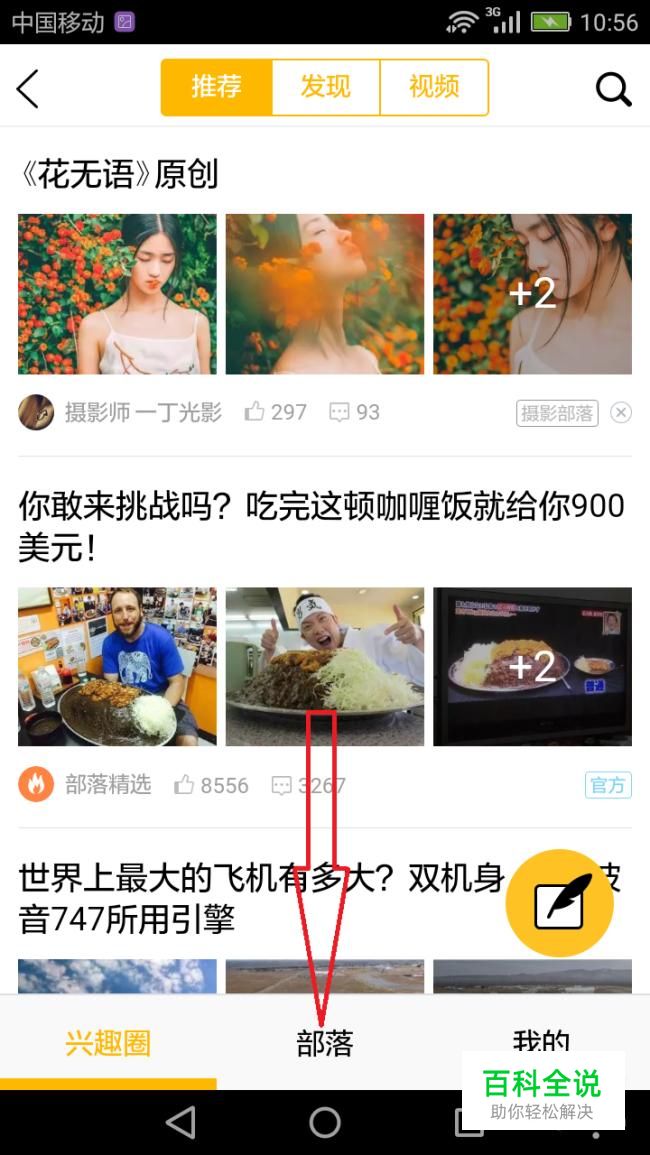Switch to the 视频 tab
Image resolution: width=650 pixels, height=1155 pixels.
point(434,87)
